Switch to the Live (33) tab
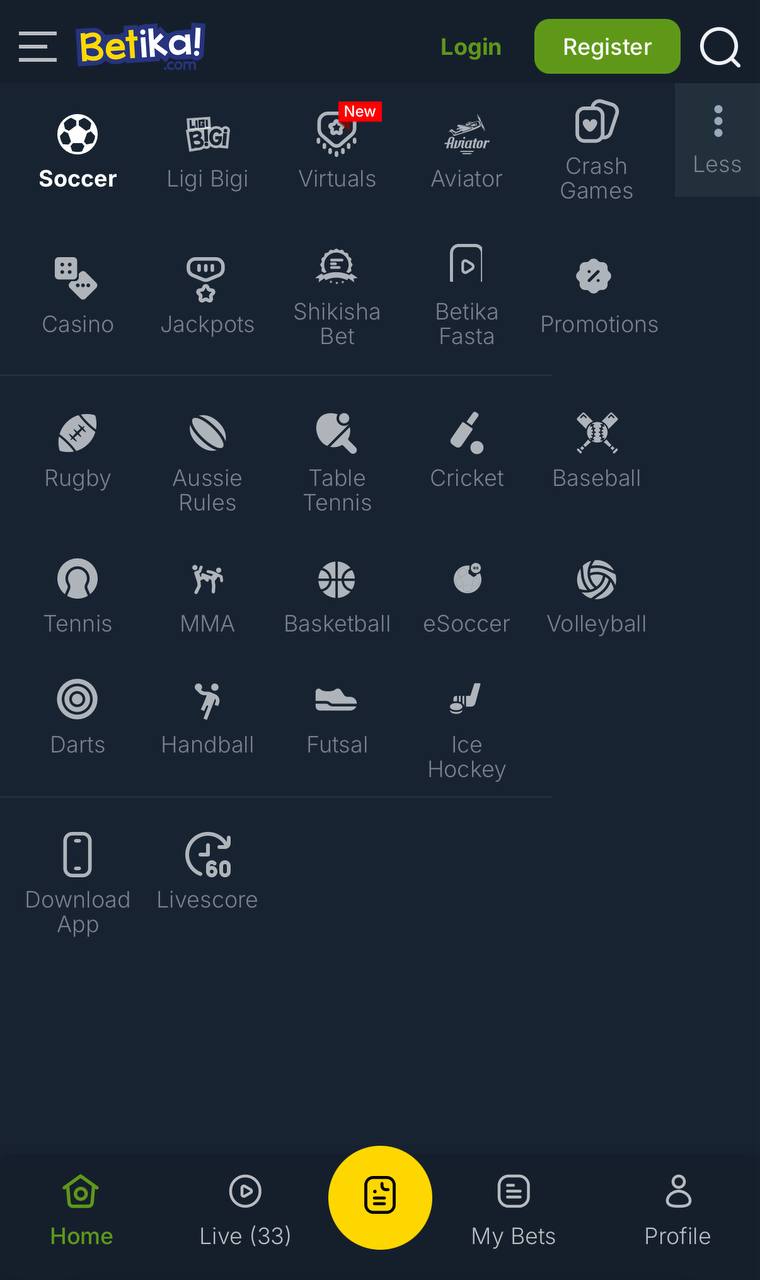760x1280 pixels. pyautogui.click(x=245, y=1210)
